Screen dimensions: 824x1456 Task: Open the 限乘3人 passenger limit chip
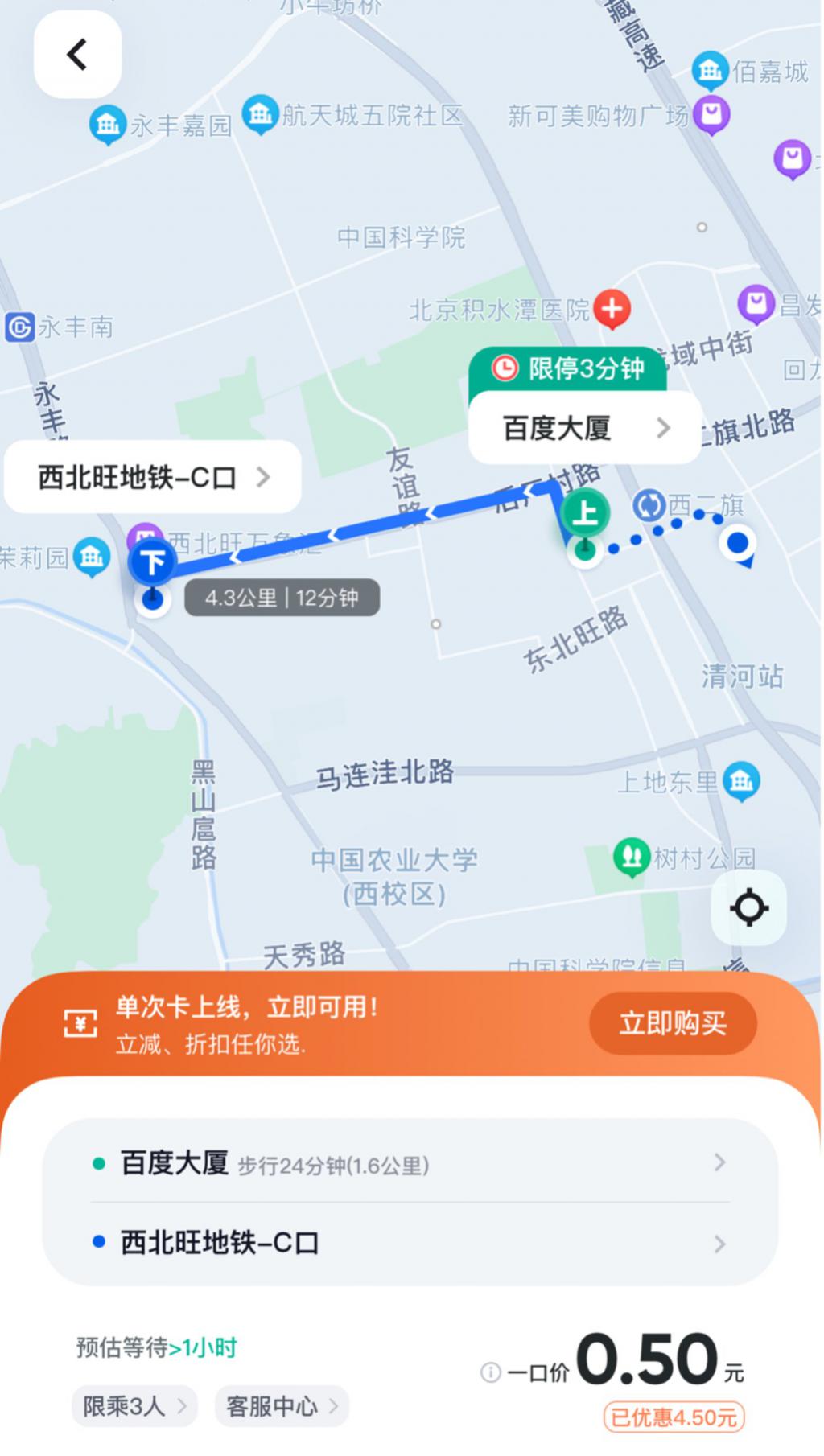134,1406
